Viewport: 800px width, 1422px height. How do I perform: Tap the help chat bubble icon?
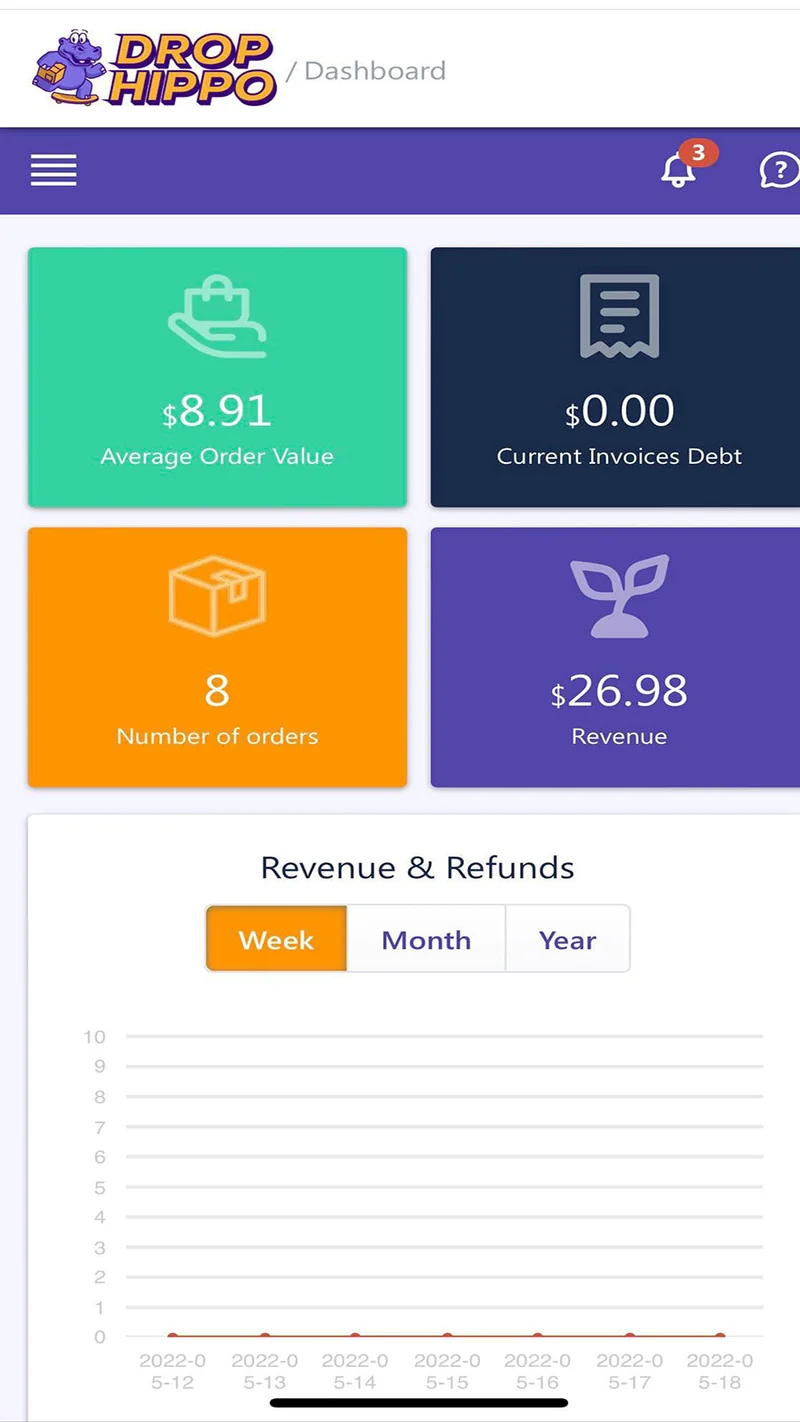(780, 170)
